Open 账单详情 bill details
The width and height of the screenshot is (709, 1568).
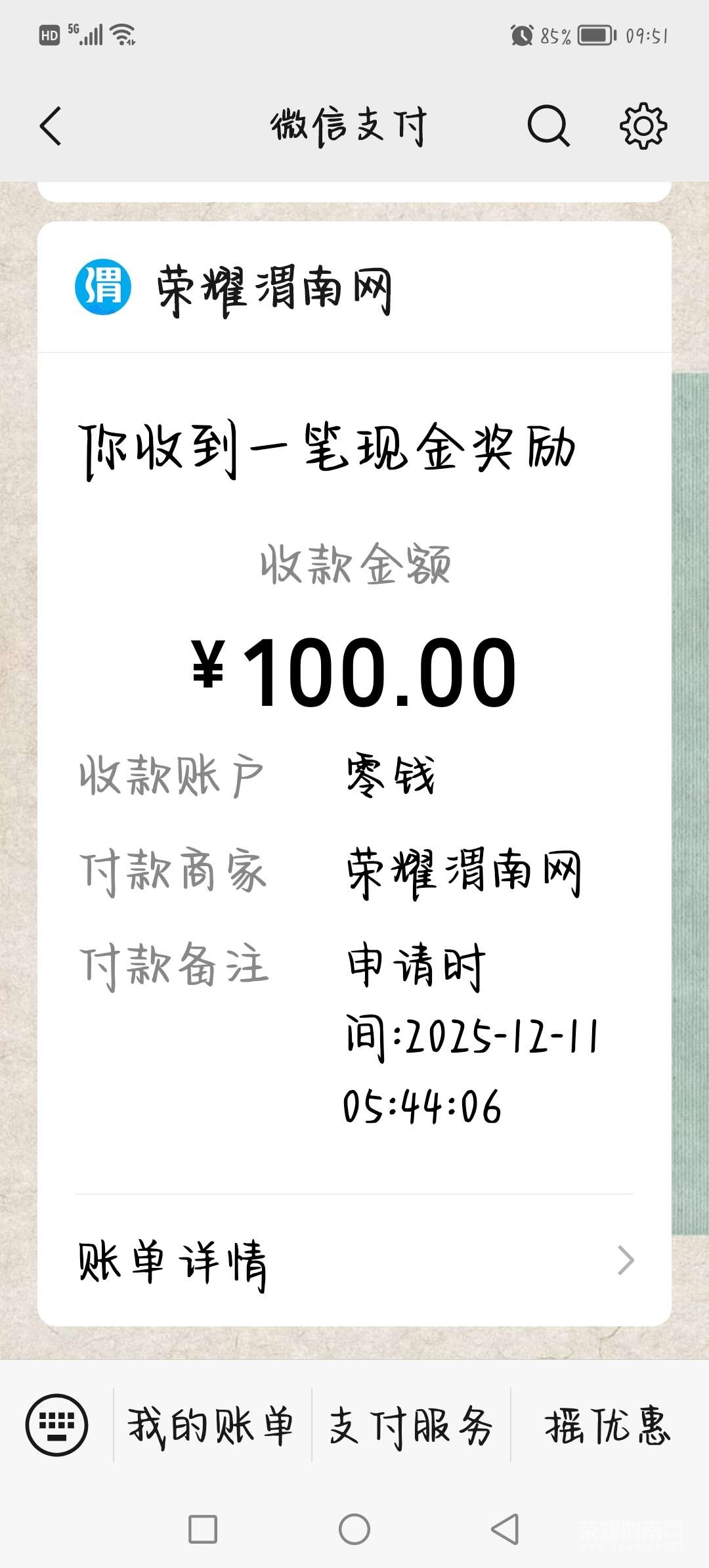354,1261
